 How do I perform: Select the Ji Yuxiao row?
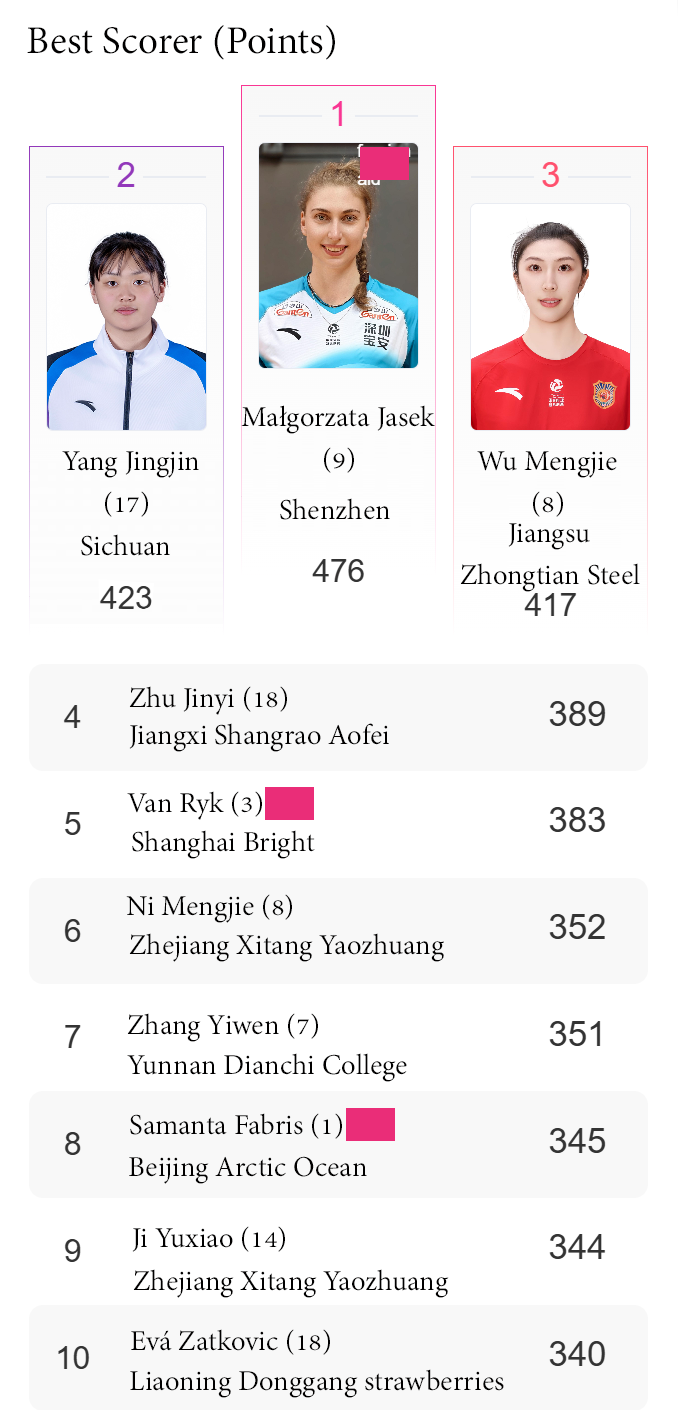click(x=338, y=1251)
